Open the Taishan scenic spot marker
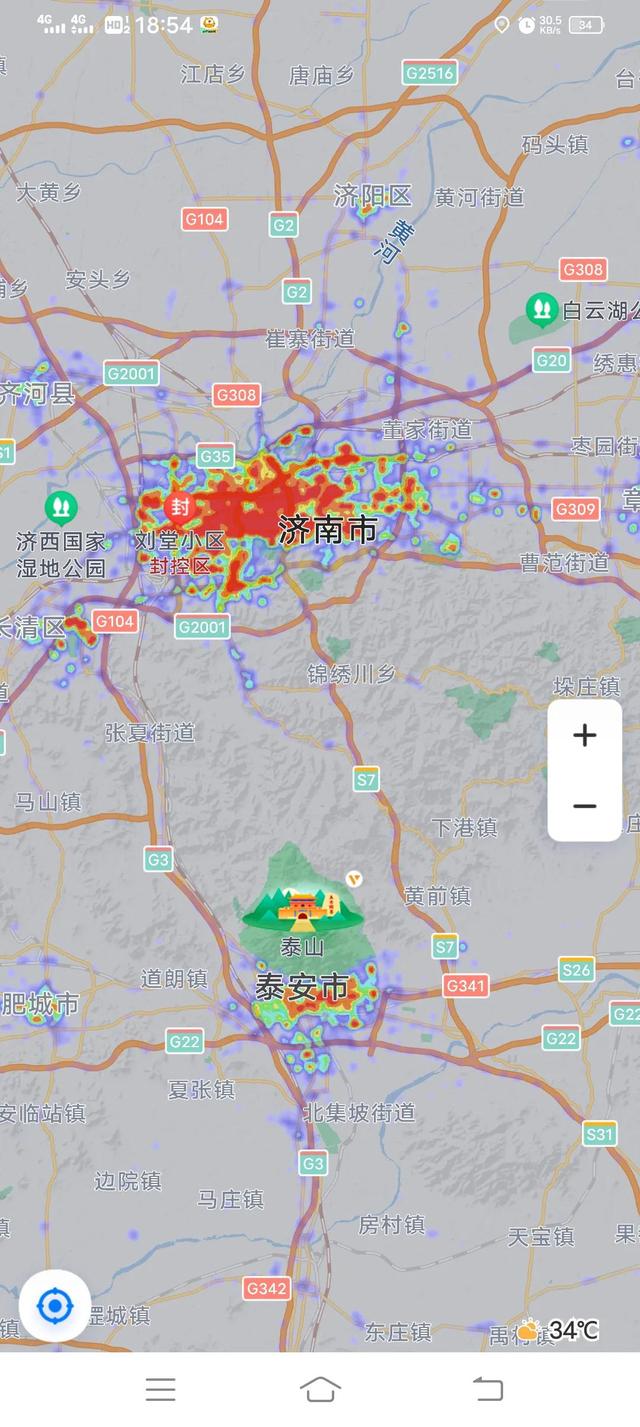This screenshot has width=640, height=1427. [303, 906]
